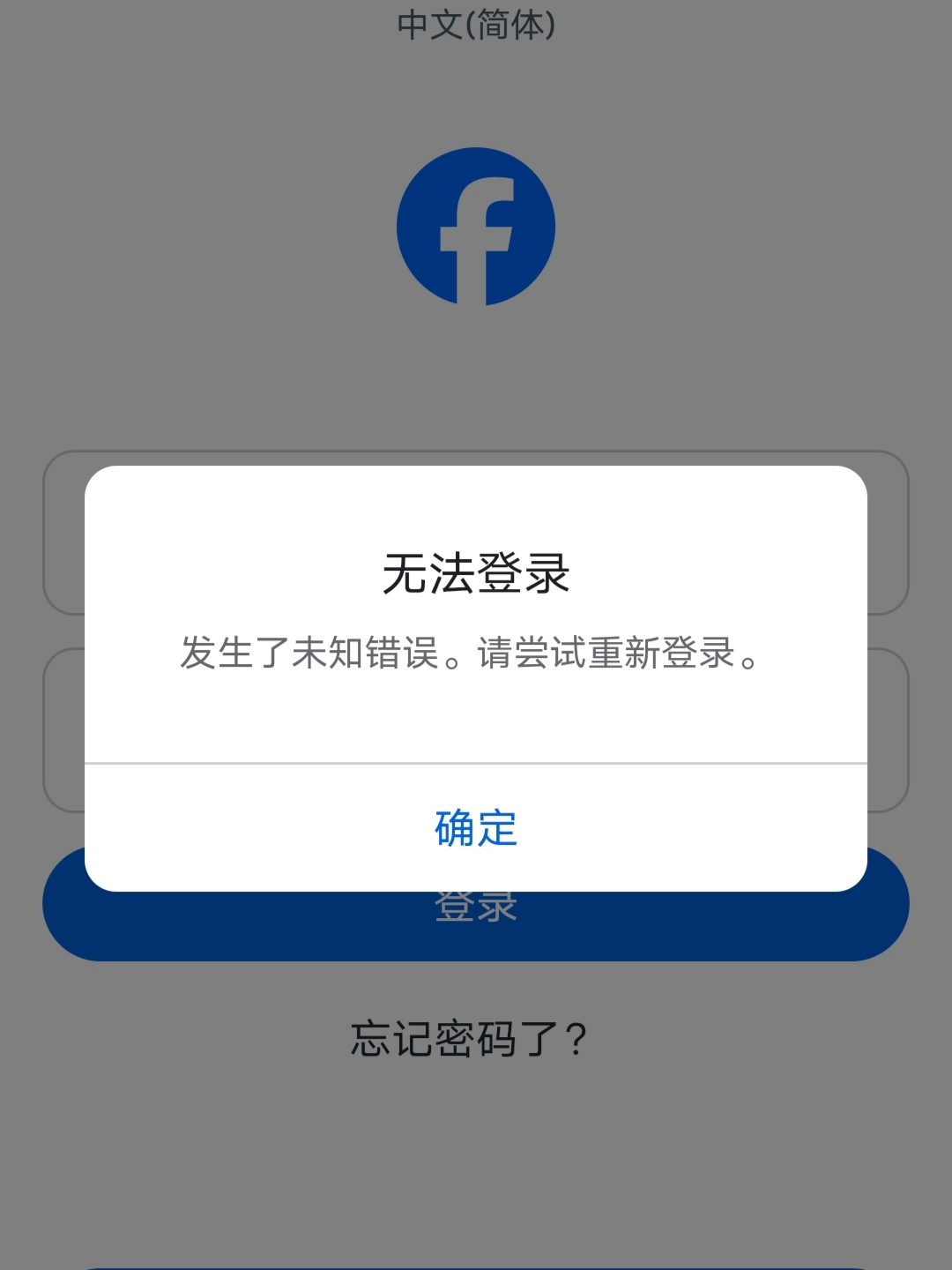Dismiss the login error with 确定
The height and width of the screenshot is (1270, 952).
(x=476, y=828)
